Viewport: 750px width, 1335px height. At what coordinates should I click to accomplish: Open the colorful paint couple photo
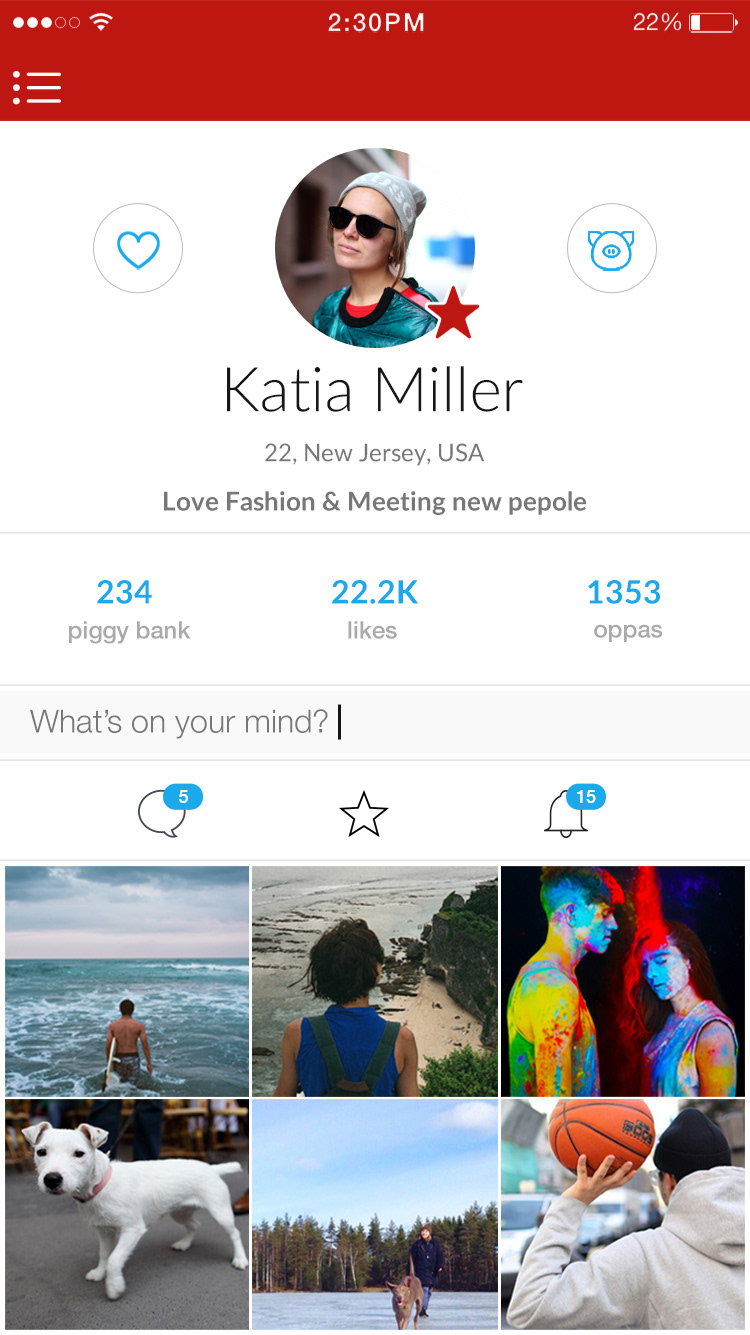[623, 981]
